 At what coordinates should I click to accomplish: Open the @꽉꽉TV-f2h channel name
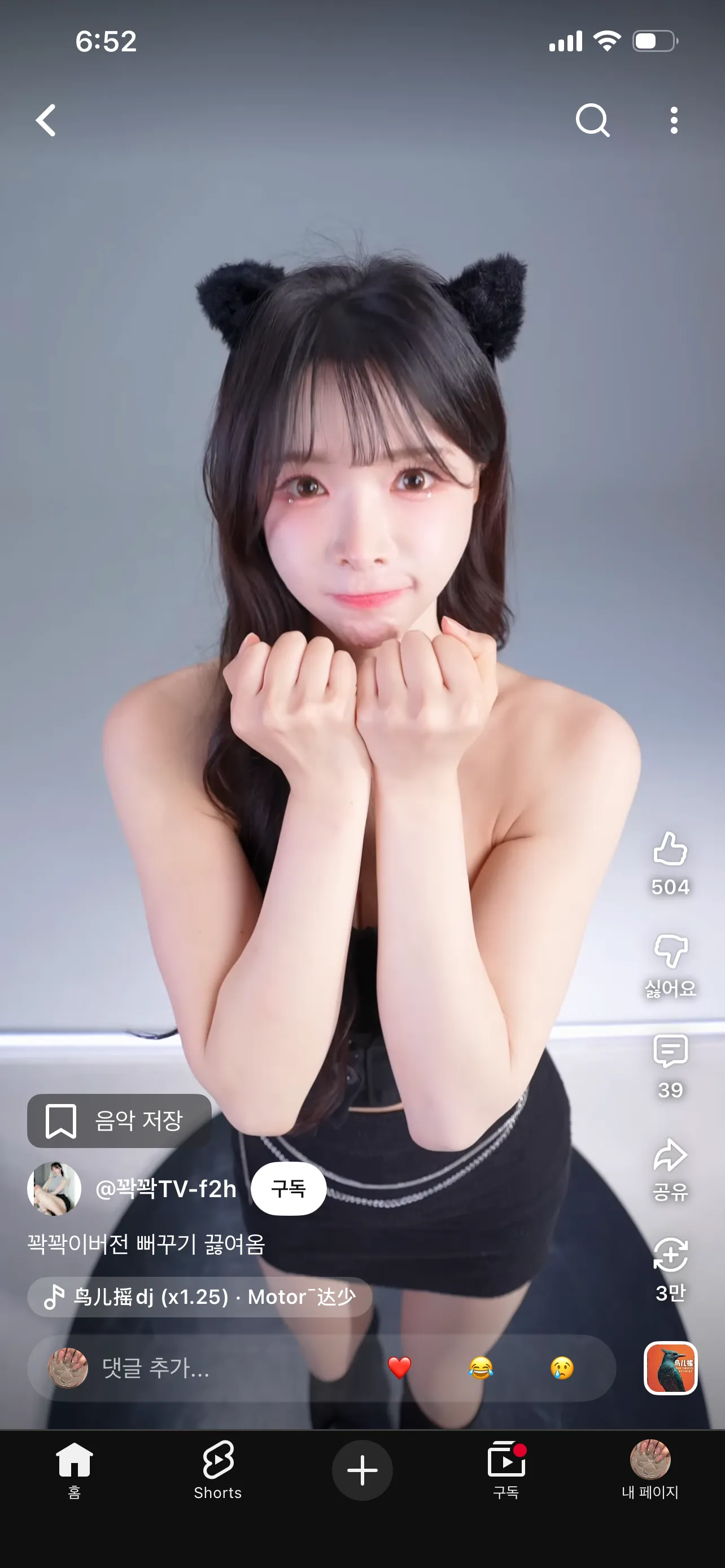coord(165,1188)
